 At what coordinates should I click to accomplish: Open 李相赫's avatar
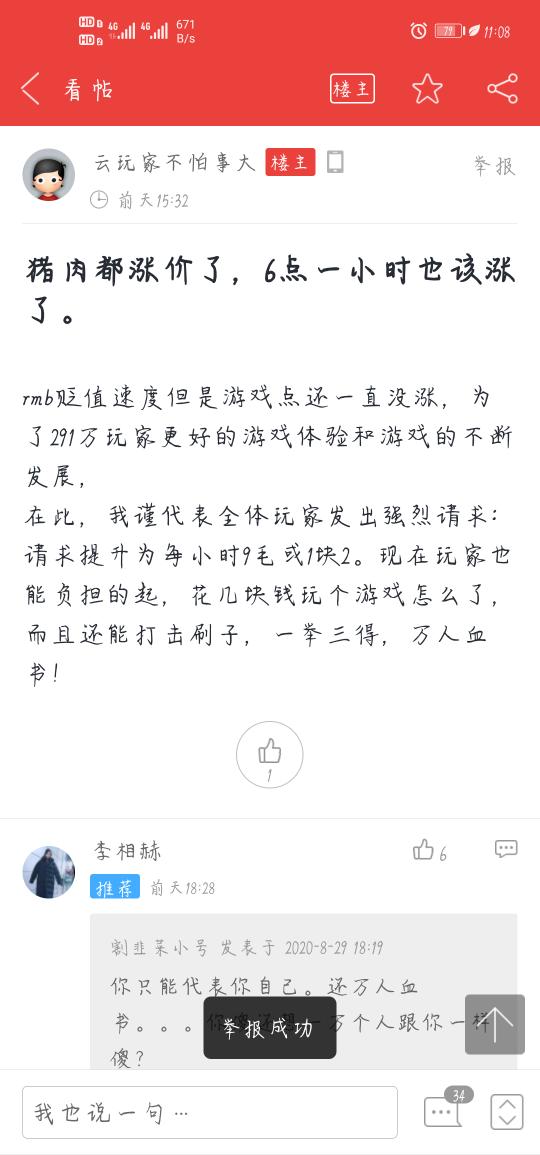coord(49,872)
